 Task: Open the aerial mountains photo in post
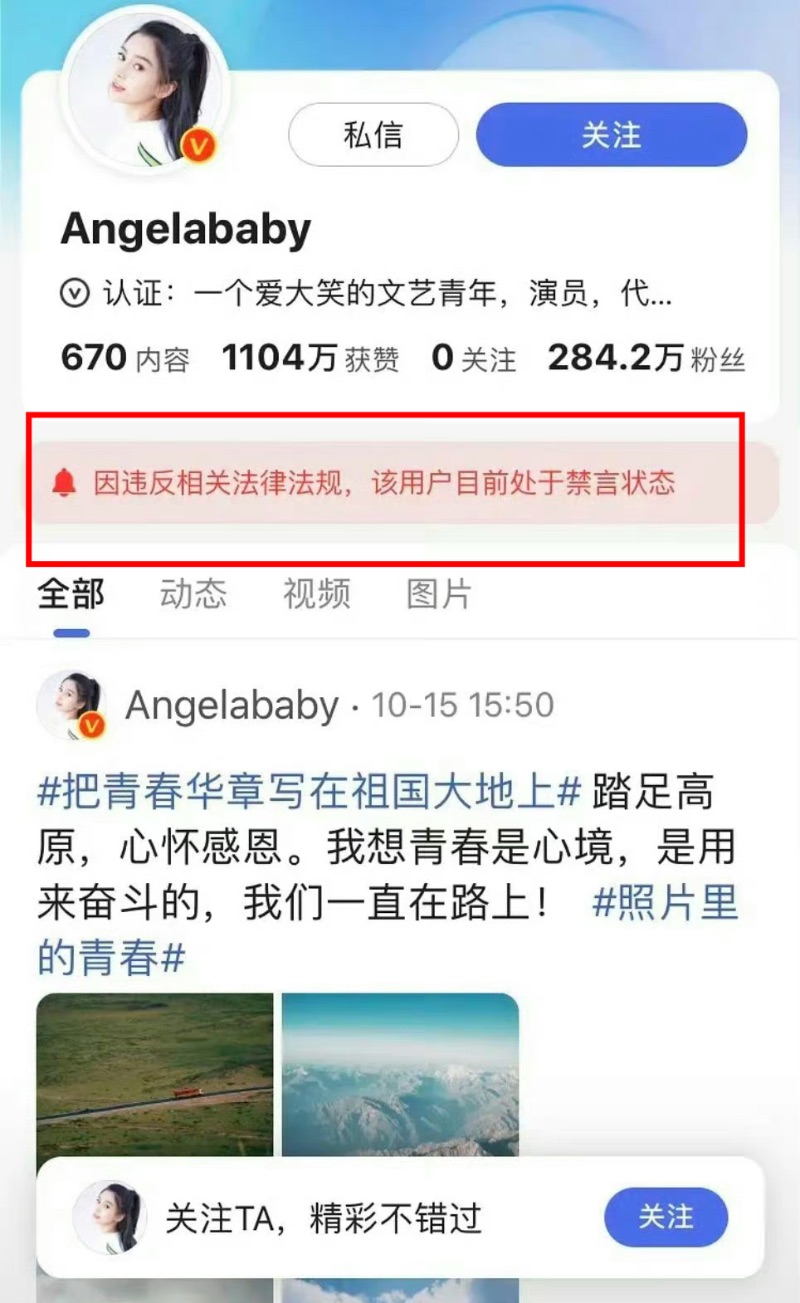point(400,1075)
